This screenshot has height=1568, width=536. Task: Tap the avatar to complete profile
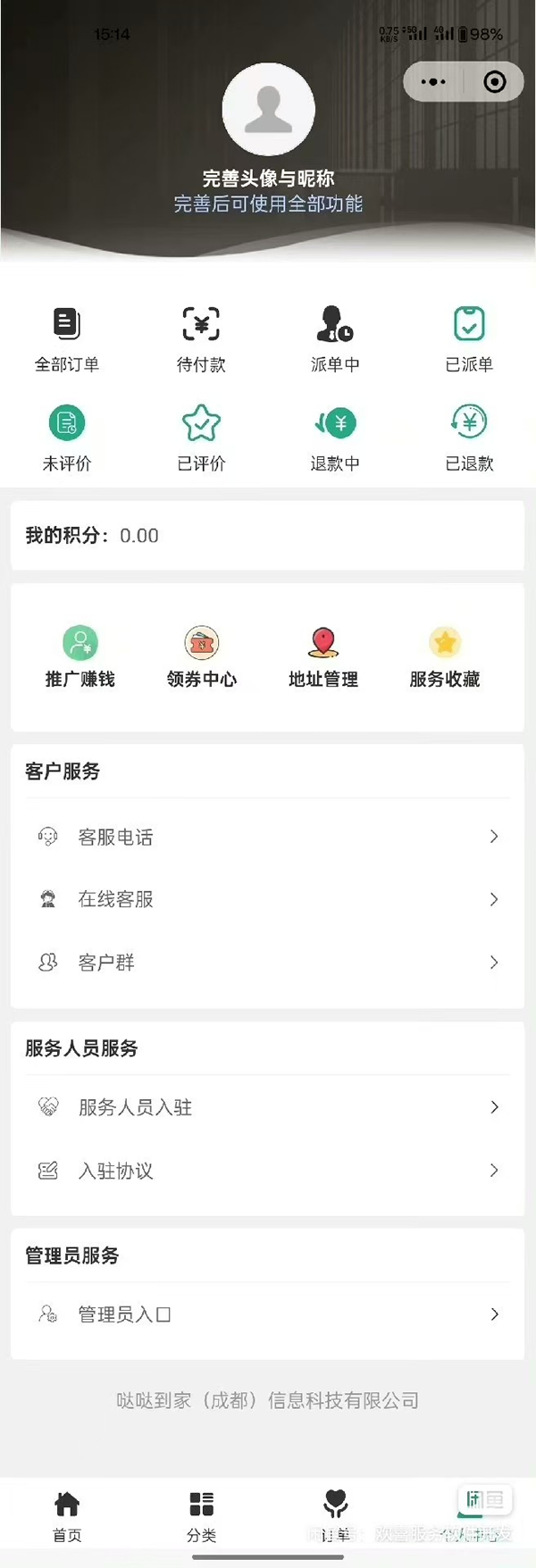pos(268,110)
